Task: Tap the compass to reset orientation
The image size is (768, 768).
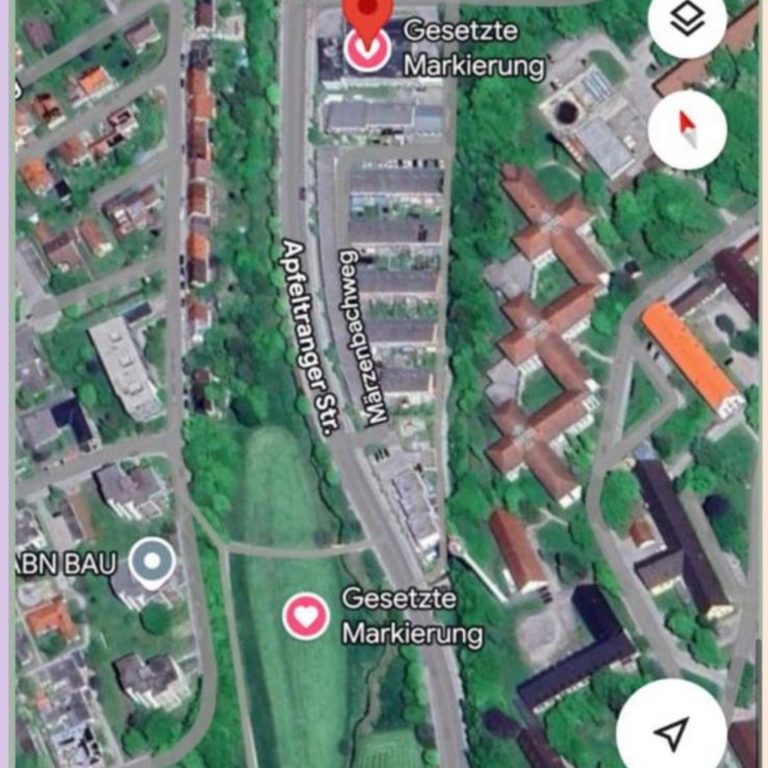Action: (x=687, y=130)
